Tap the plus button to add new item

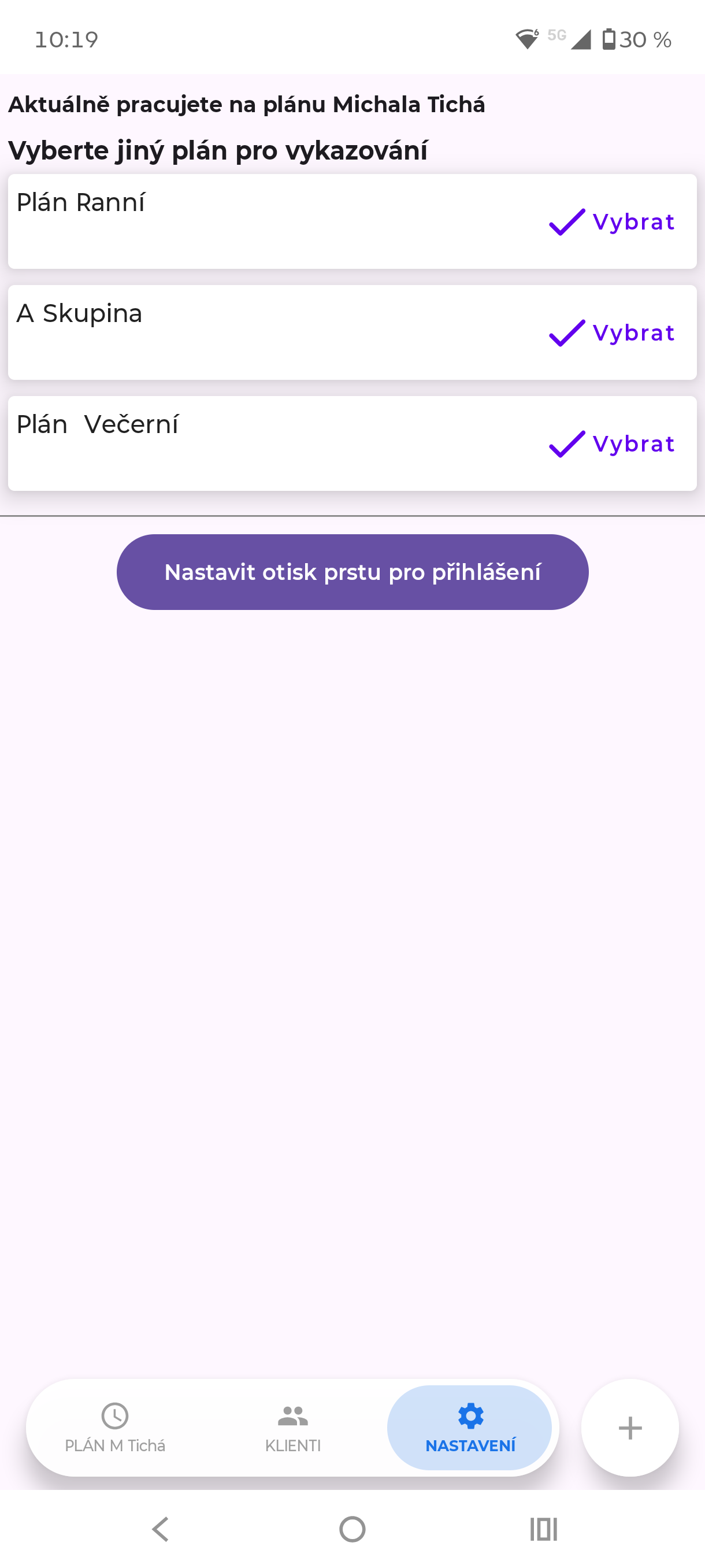[629, 1428]
